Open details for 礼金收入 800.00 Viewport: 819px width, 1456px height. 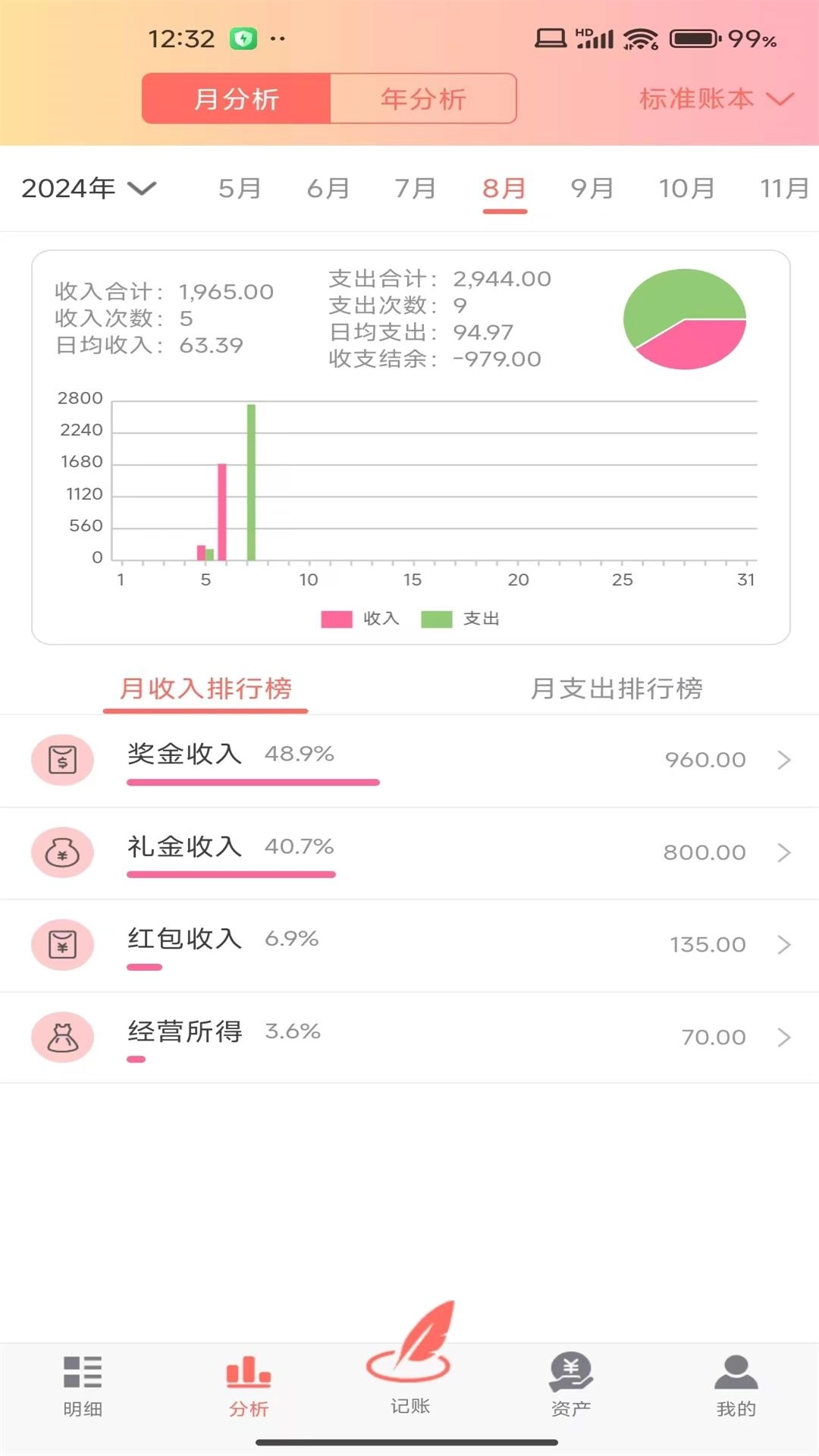point(784,853)
